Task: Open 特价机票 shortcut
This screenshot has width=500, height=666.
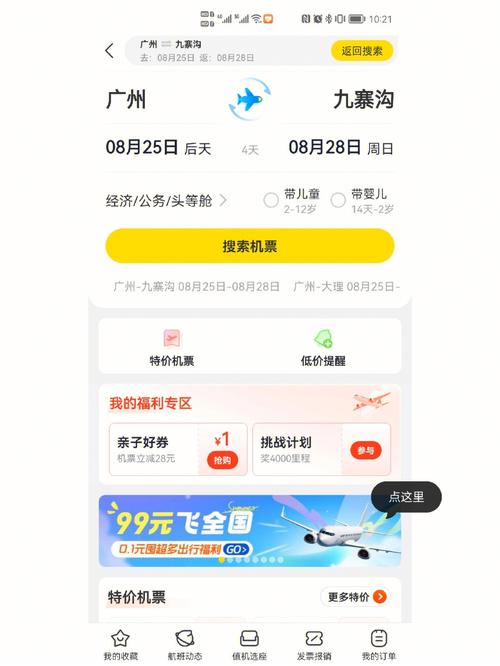Action: click(x=172, y=348)
